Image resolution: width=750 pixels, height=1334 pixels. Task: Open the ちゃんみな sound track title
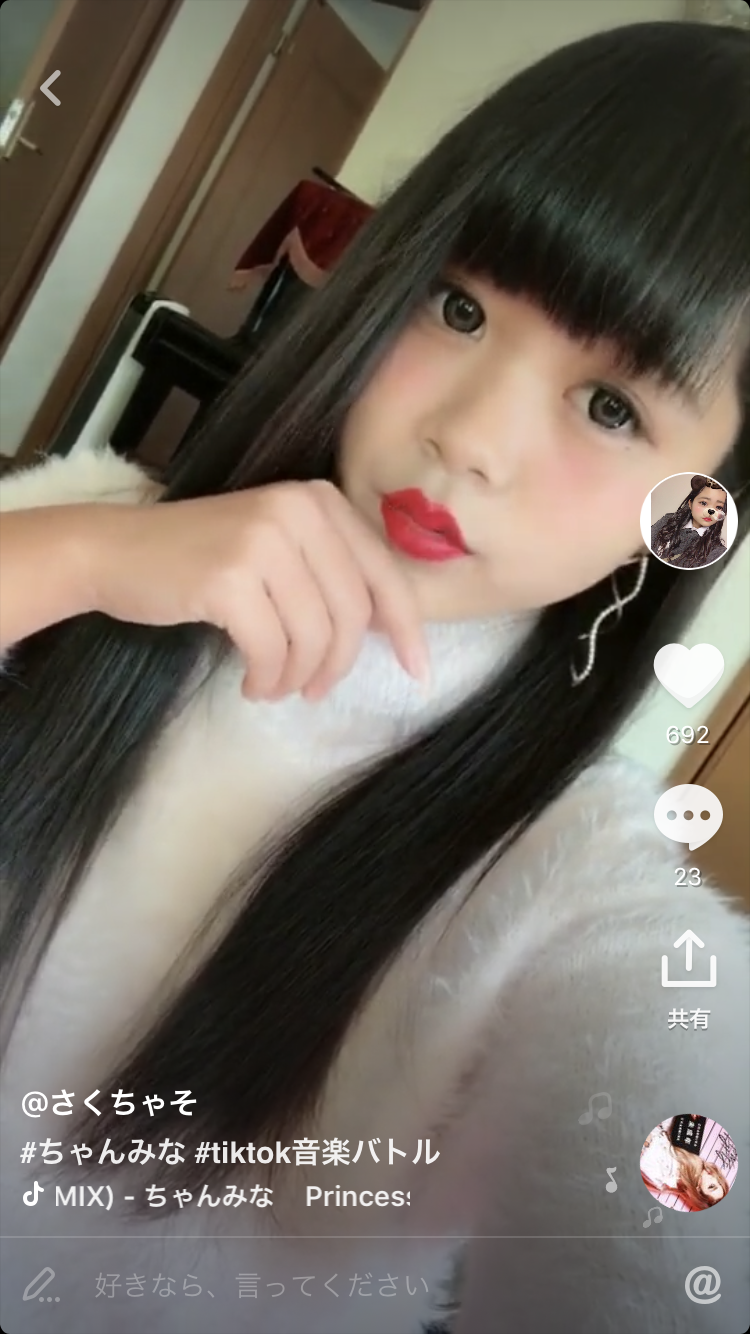[x=215, y=1196]
